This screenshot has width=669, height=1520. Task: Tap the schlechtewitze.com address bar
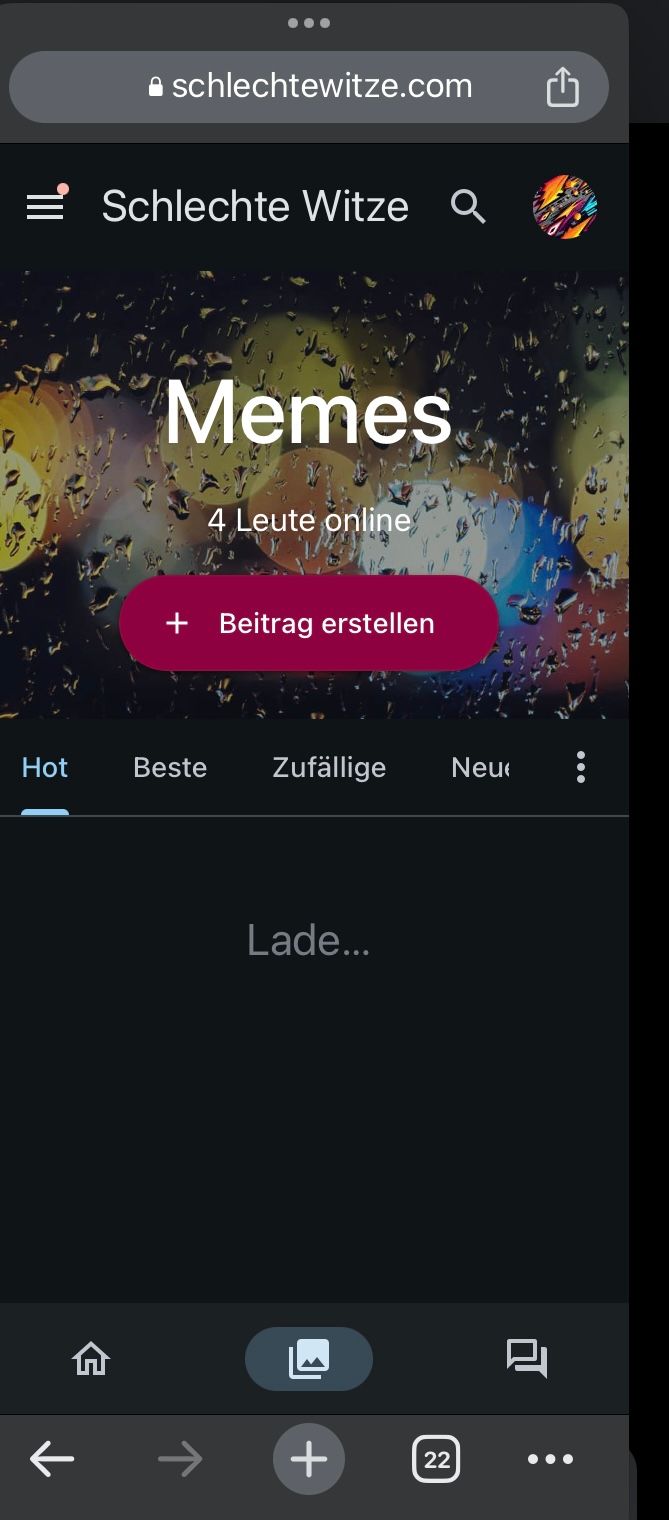[310, 87]
